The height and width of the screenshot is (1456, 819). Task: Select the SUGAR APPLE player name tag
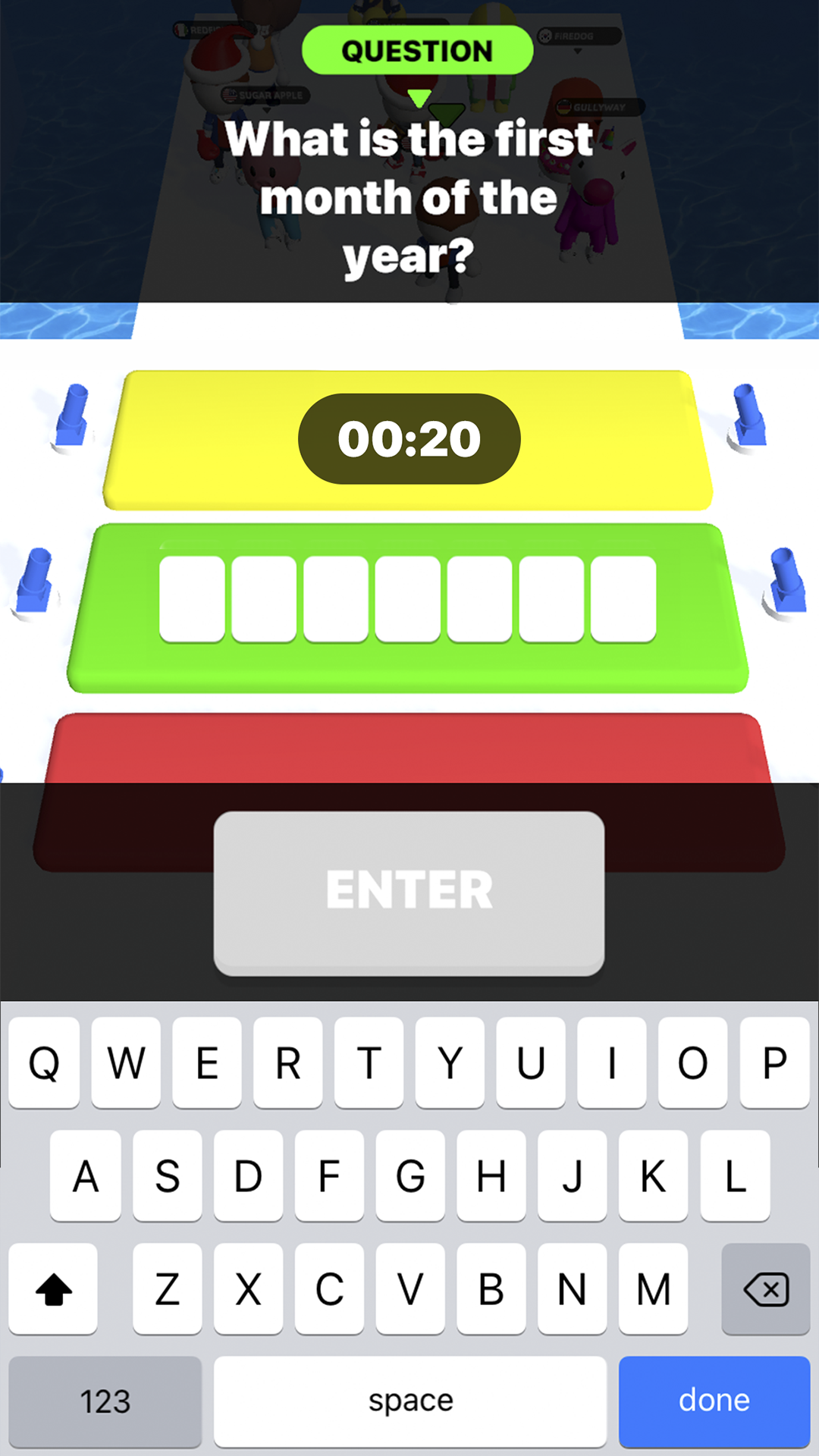[x=264, y=96]
